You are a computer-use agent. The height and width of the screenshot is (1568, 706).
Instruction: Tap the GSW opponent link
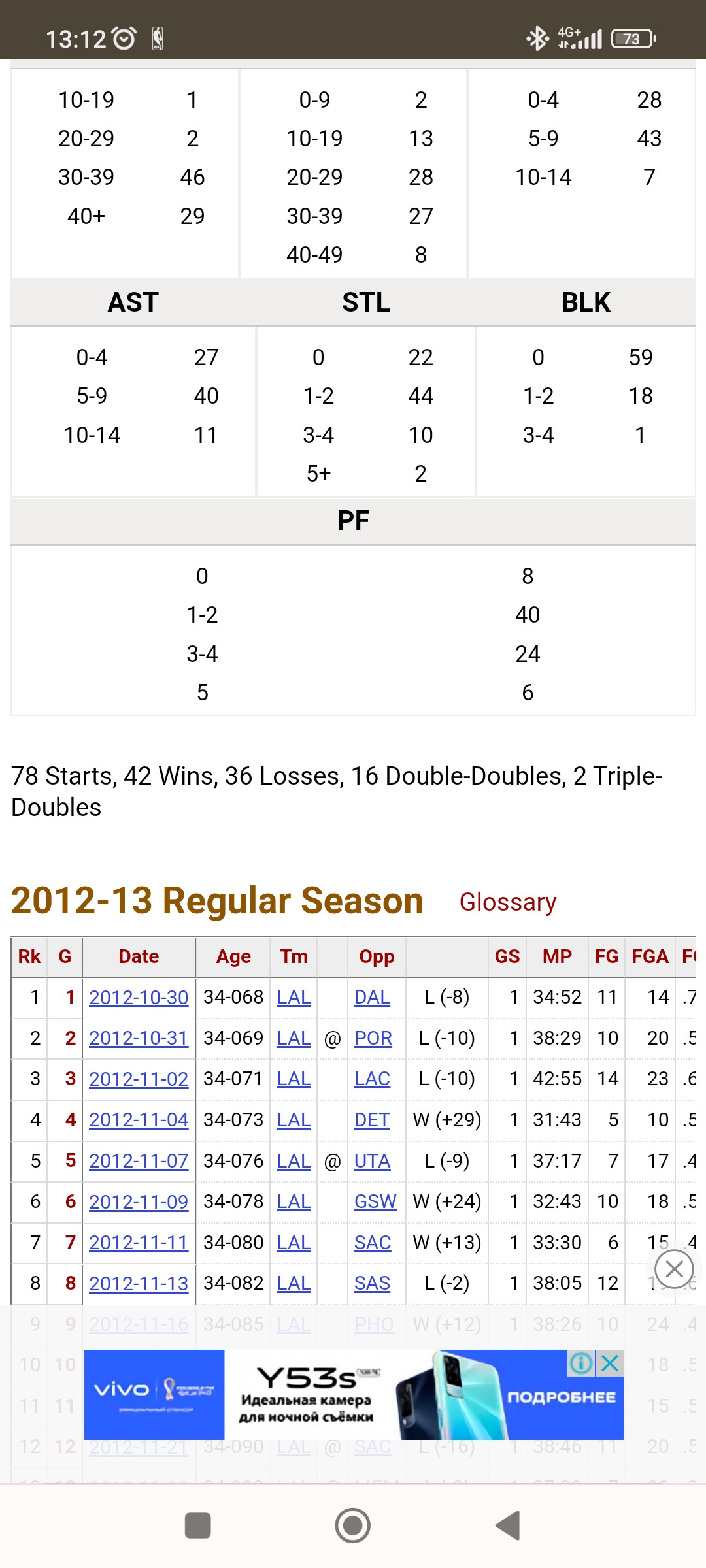pos(375,1201)
